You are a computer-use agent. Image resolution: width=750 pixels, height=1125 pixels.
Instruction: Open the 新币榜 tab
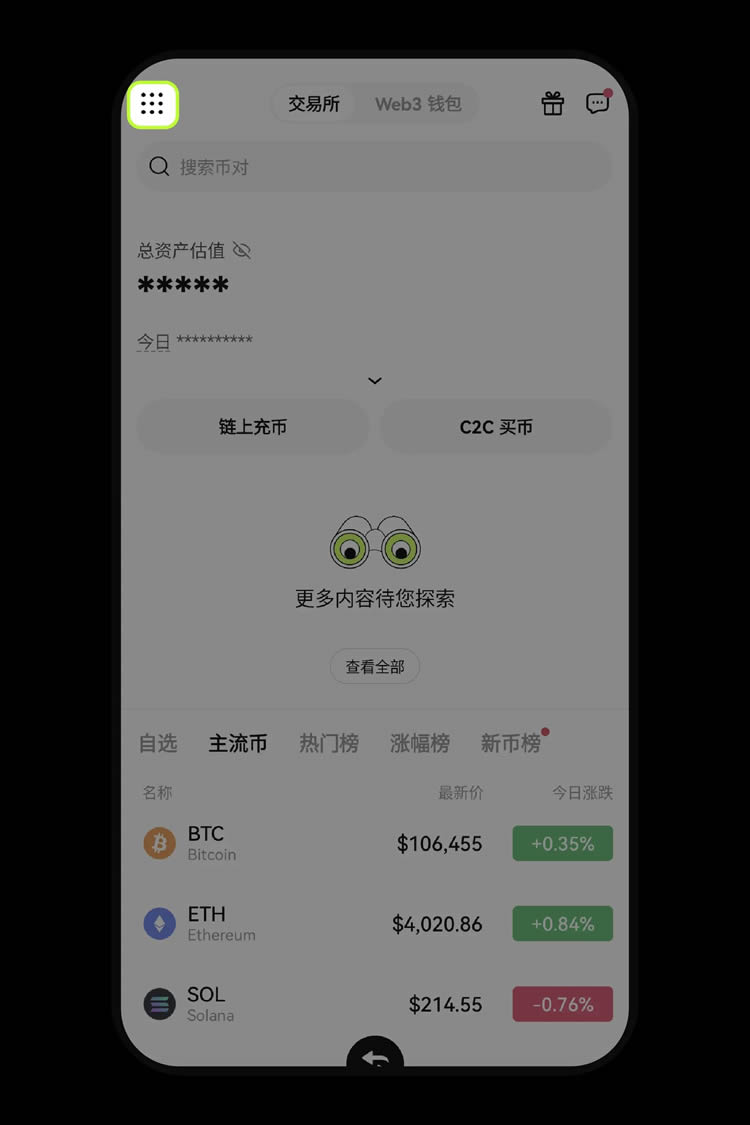click(x=510, y=743)
